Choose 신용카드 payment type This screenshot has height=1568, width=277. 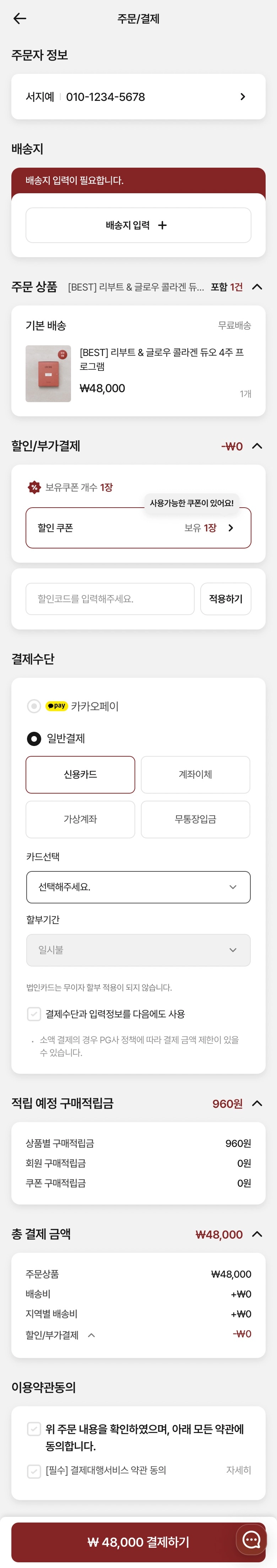click(x=80, y=774)
